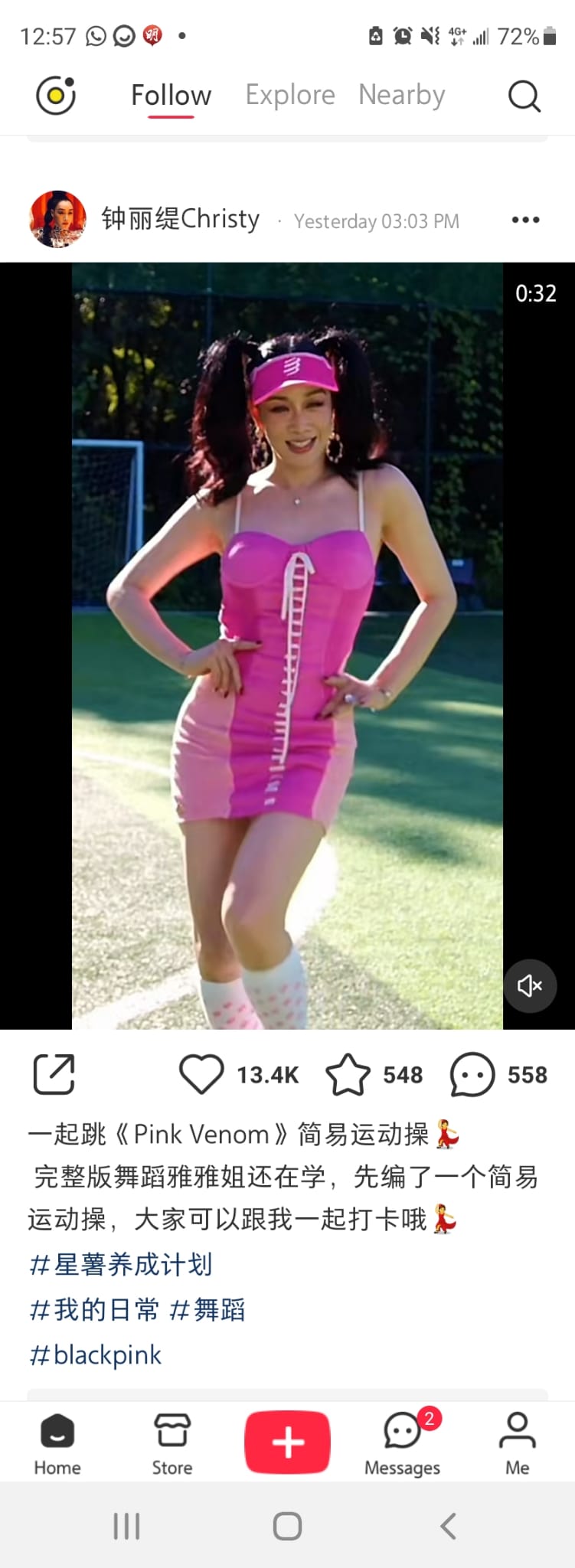575x1568 pixels.
Task: Go to the Store tab
Action: [172, 1443]
